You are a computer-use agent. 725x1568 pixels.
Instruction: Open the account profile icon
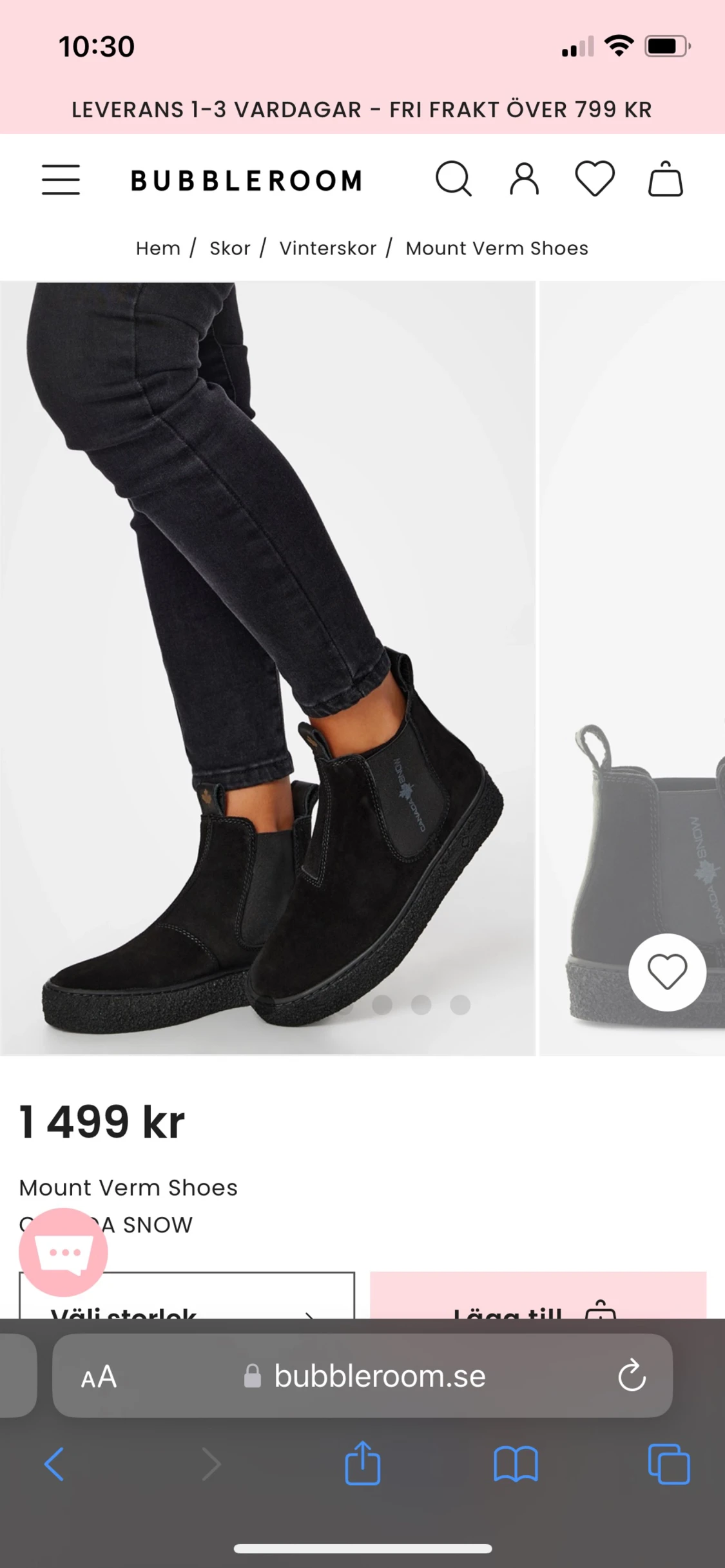[x=525, y=178]
